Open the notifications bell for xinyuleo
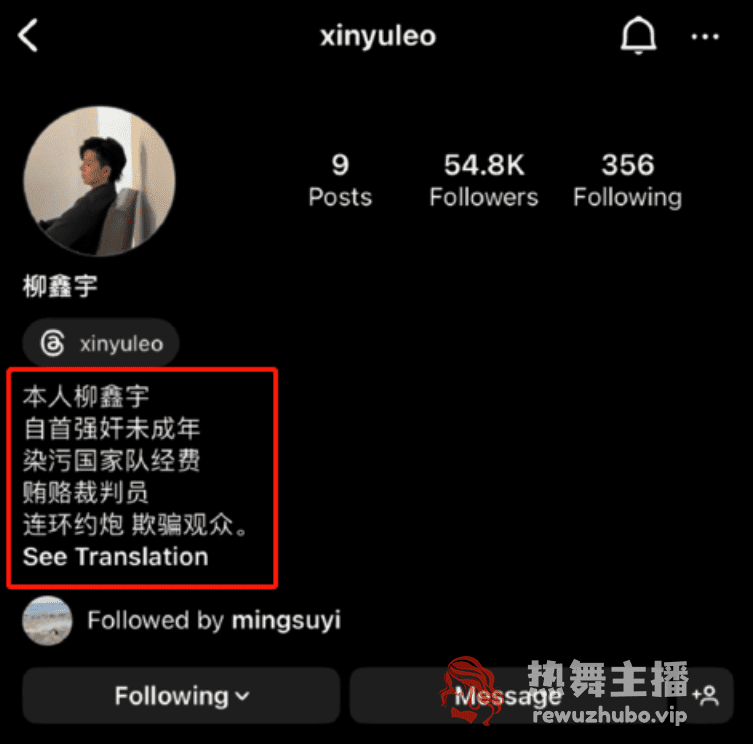753x744 pixels. coord(638,37)
